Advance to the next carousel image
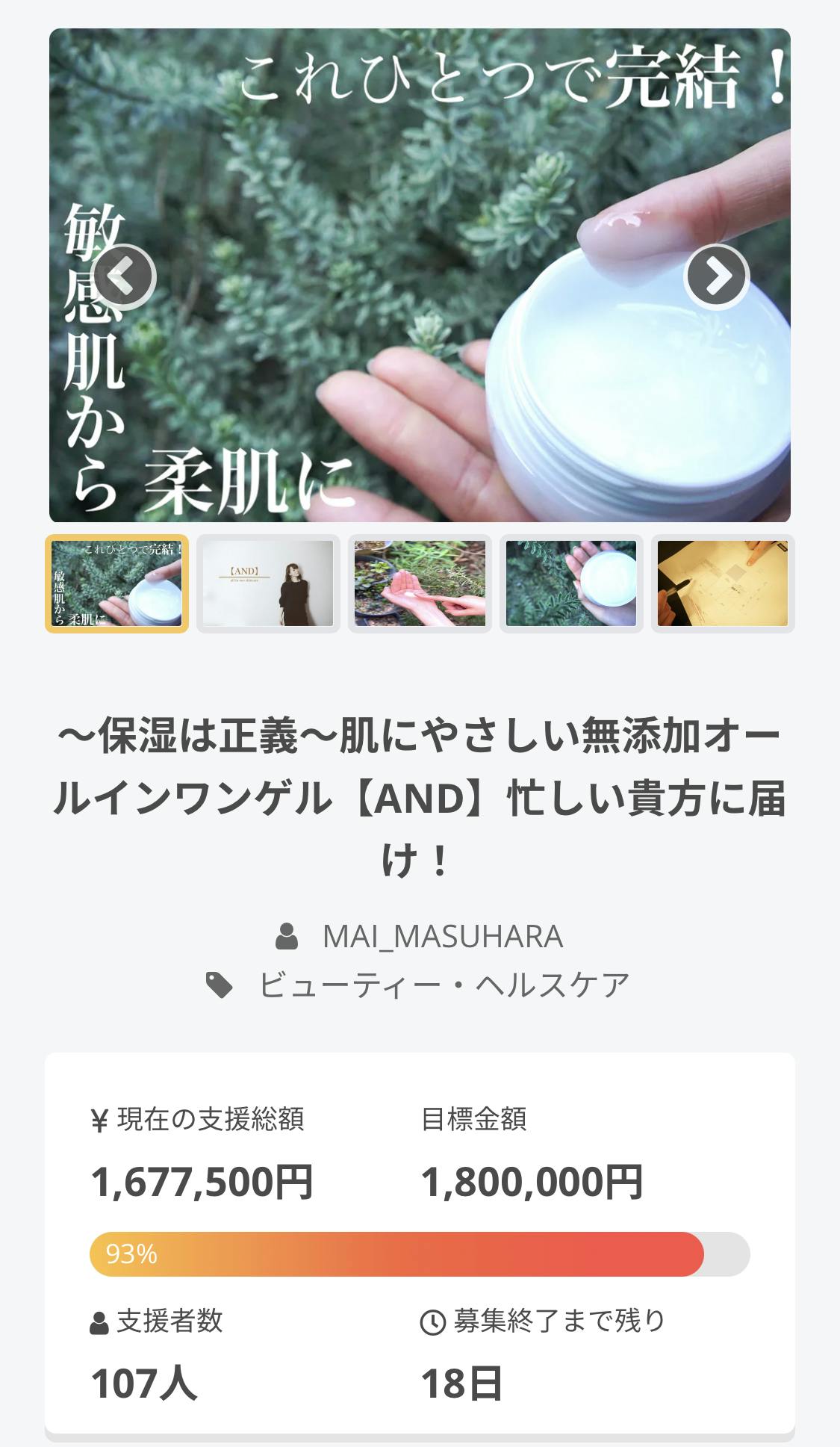This screenshot has height=1447, width=840. point(716,276)
